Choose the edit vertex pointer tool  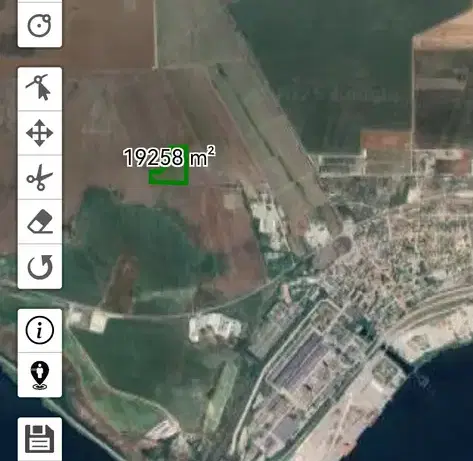click(x=40, y=89)
